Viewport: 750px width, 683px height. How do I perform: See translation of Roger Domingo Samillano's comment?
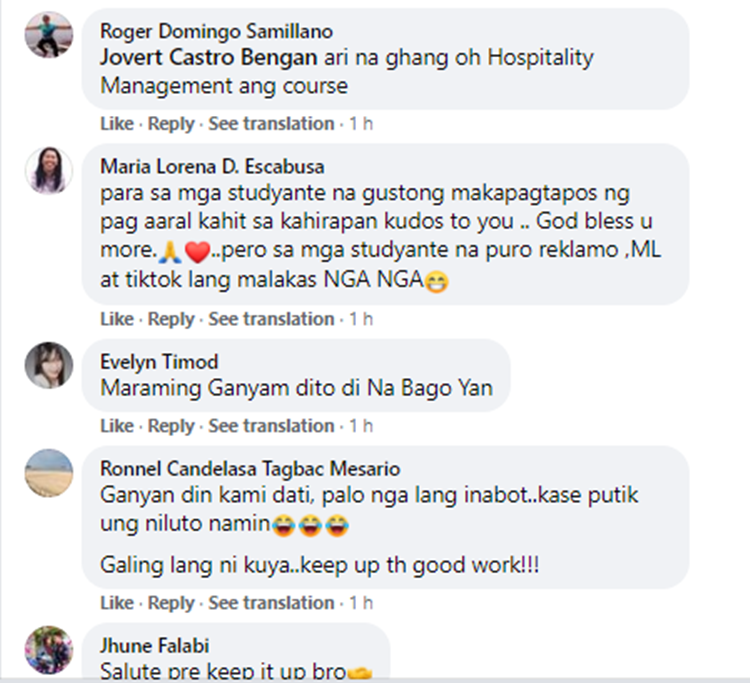271,124
